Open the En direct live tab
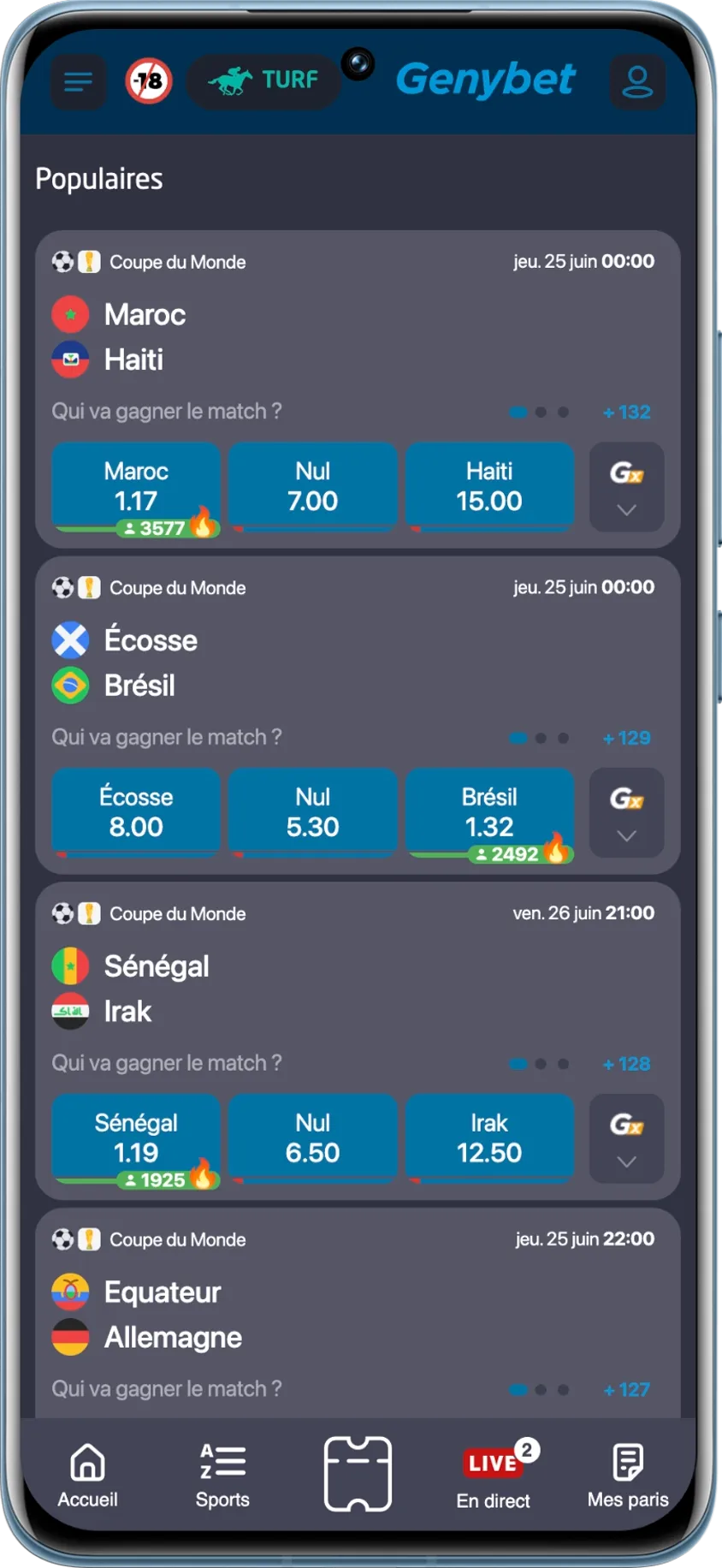Viewport: 722px width, 1568px height. [494, 1476]
